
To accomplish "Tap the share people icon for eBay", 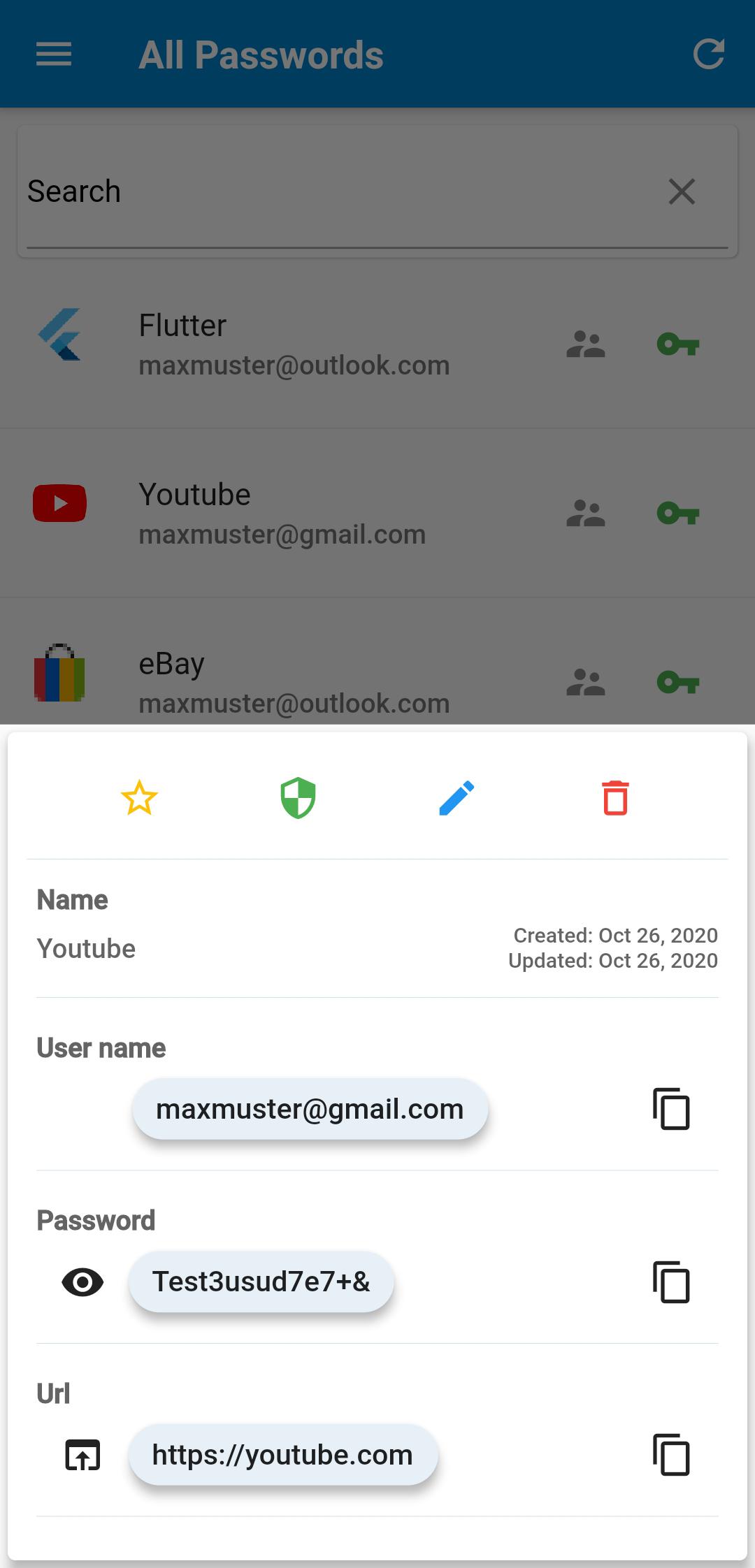I will (x=585, y=683).
